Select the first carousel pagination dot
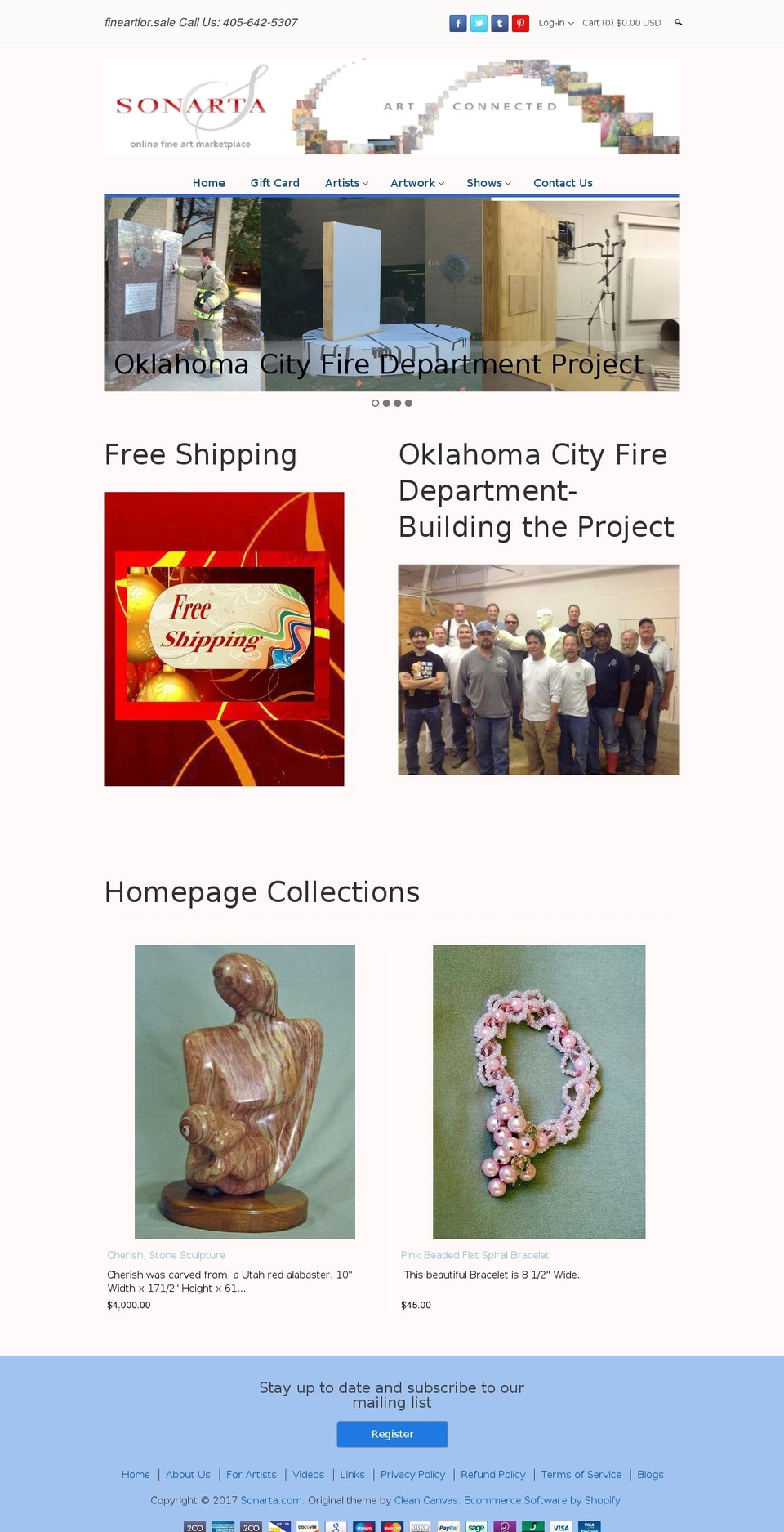This screenshot has width=784, height=1532. [x=376, y=403]
